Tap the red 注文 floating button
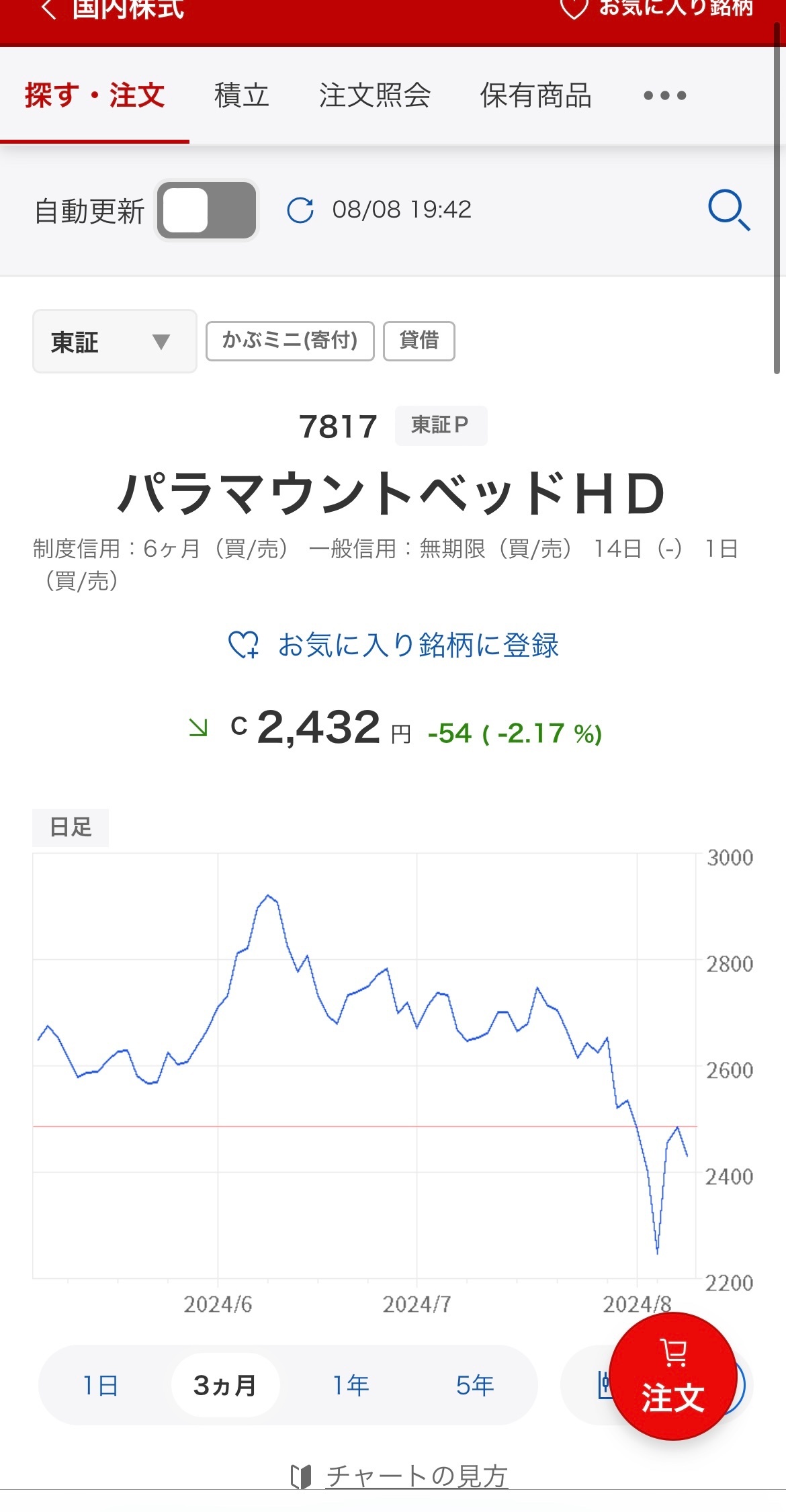This screenshot has height=1512, width=786. click(672, 1377)
